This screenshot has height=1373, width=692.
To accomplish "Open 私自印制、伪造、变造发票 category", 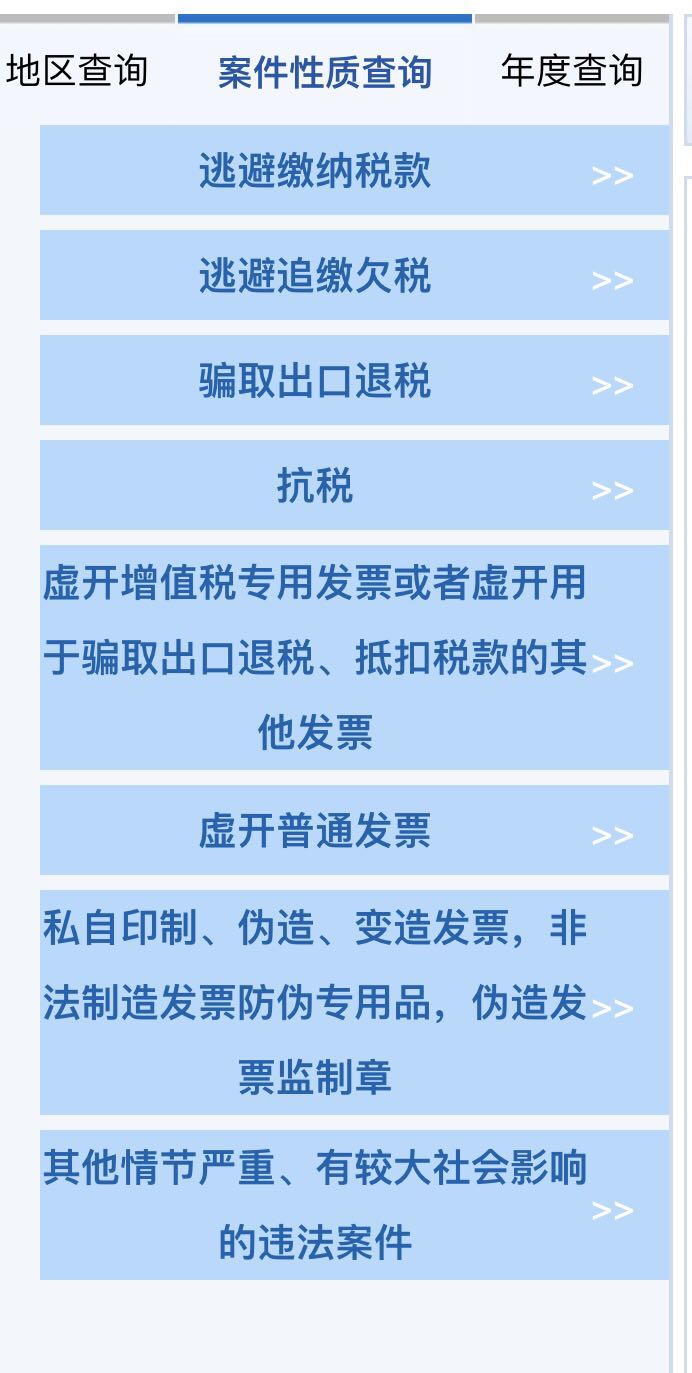I will (354, 1002).
